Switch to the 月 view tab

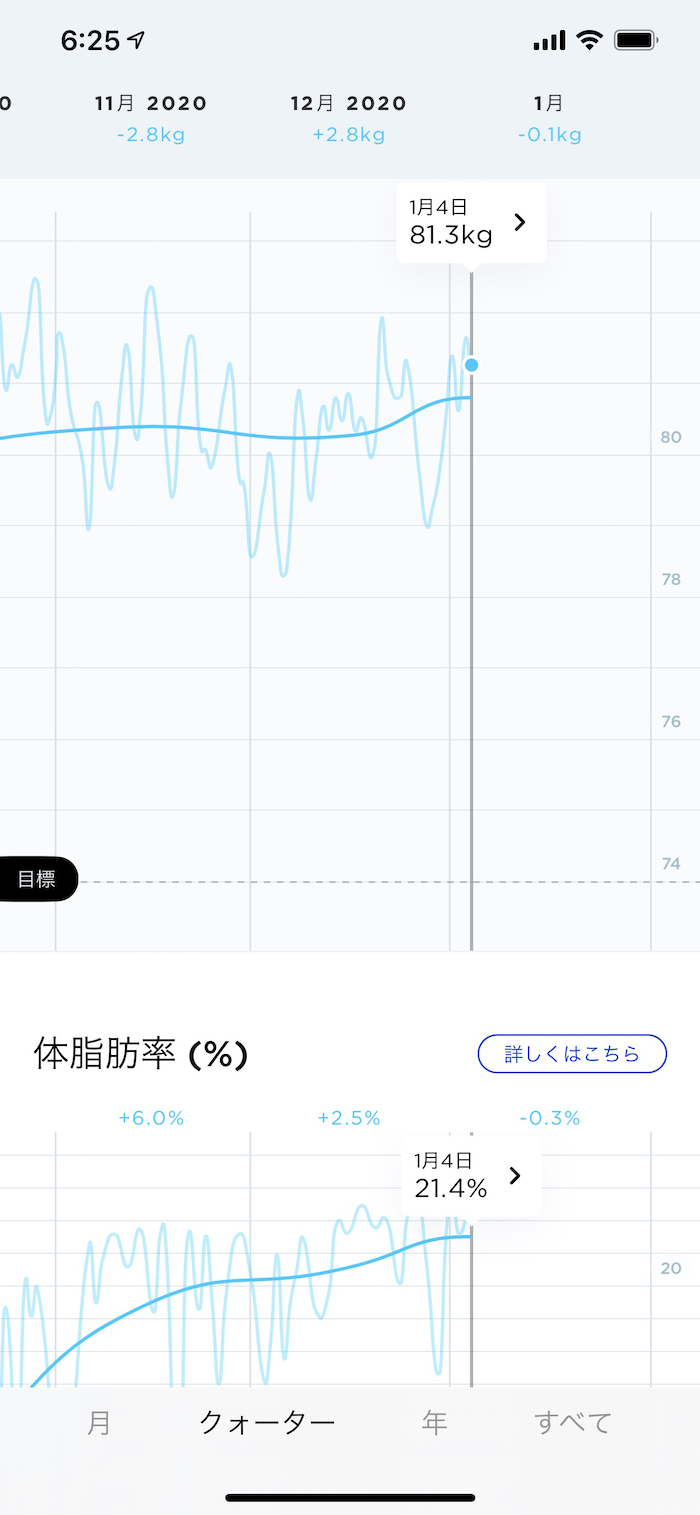[99, 1422]
